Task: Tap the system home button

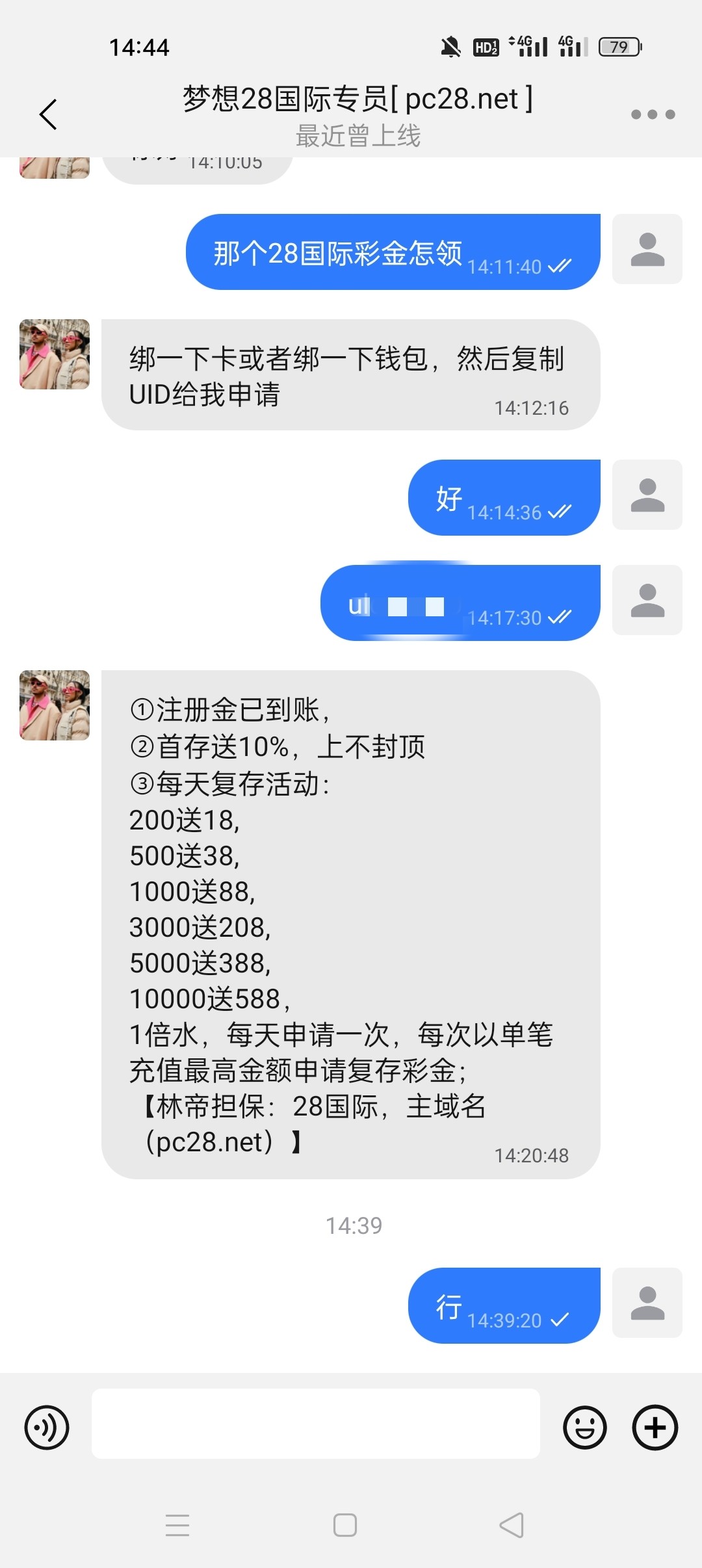Action: (345, 1525)
